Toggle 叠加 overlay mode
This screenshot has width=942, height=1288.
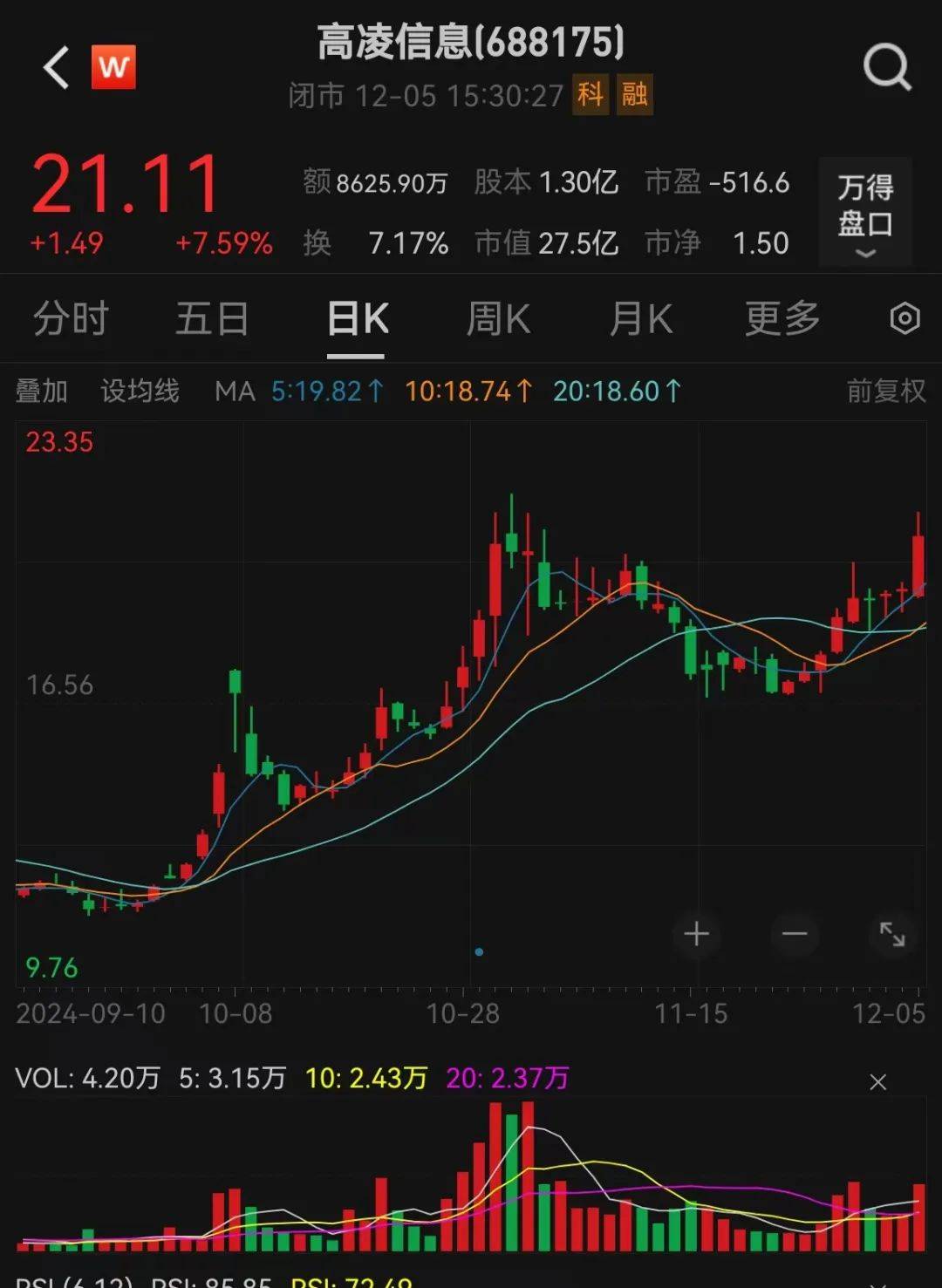pyautogui.click(x=42, y=391)
